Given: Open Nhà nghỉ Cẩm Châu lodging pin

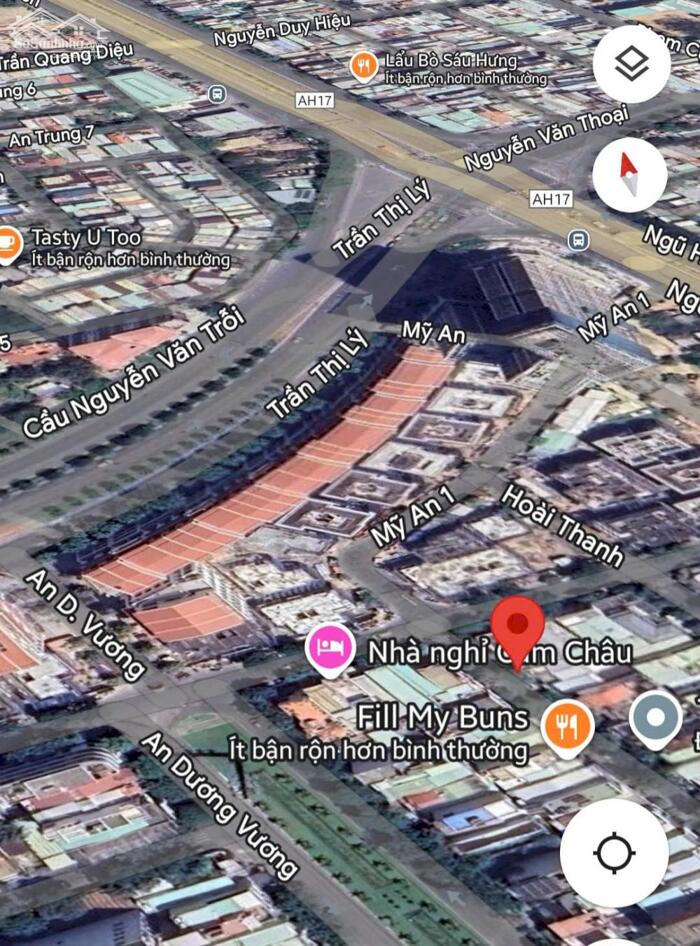Looking at the screenshot, I should point(330,649).
